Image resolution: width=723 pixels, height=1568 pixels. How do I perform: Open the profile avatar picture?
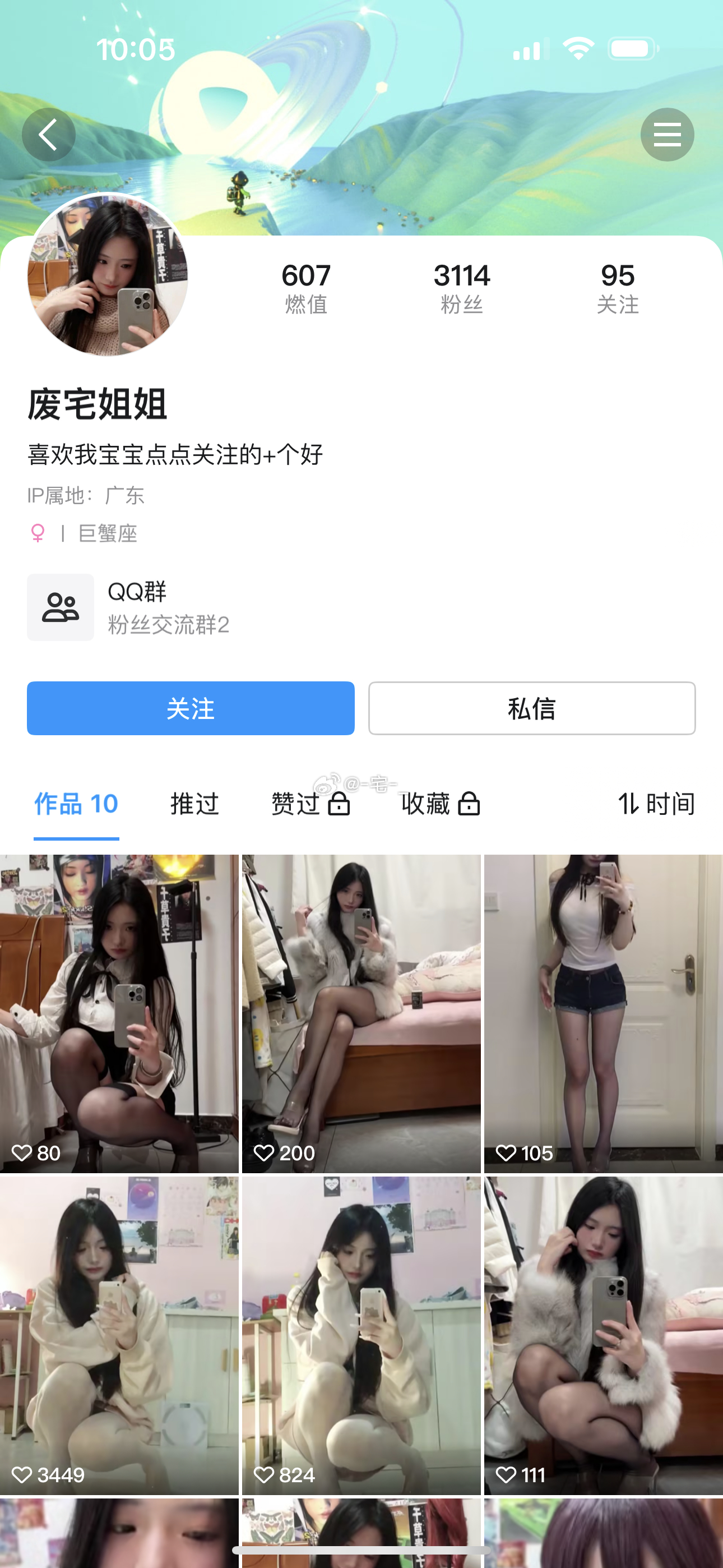coord(108,275)
